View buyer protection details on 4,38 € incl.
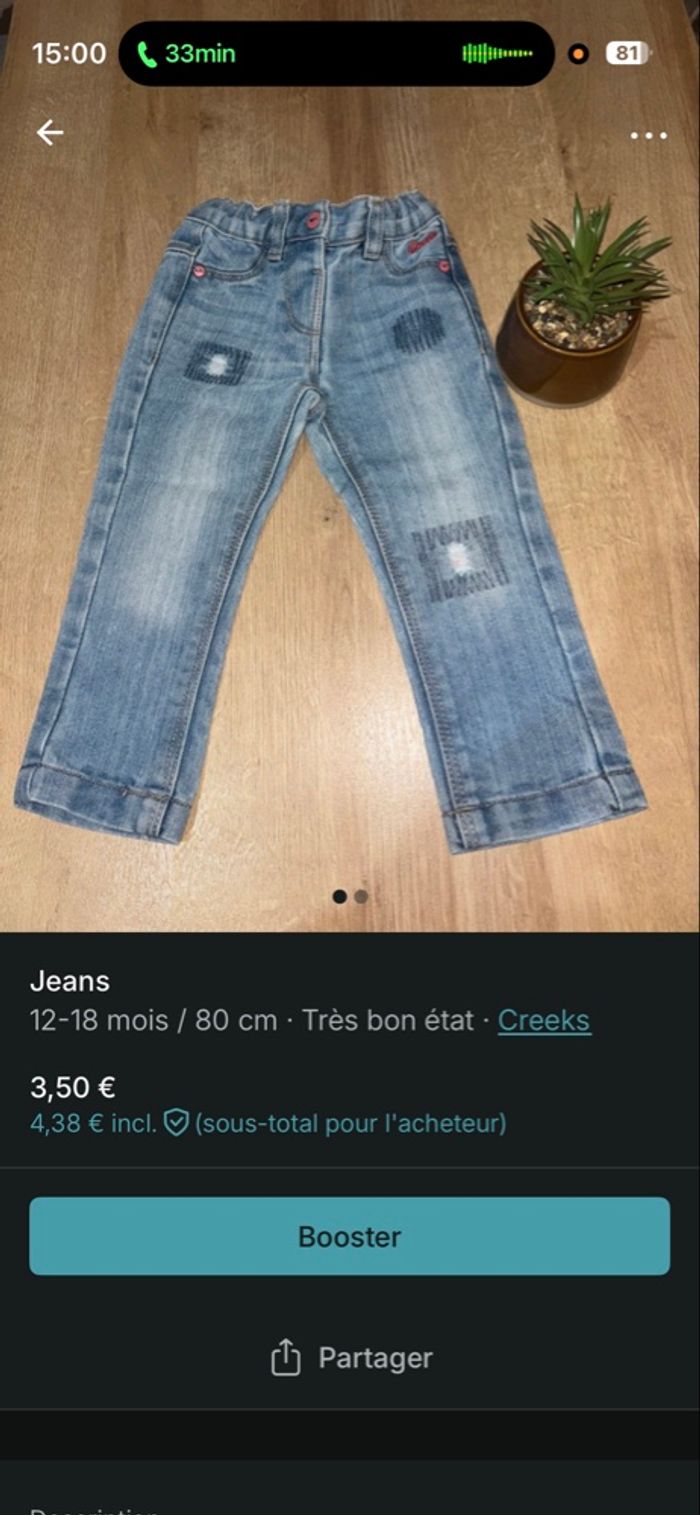The image size is (700, 1515). point(177,1123)
